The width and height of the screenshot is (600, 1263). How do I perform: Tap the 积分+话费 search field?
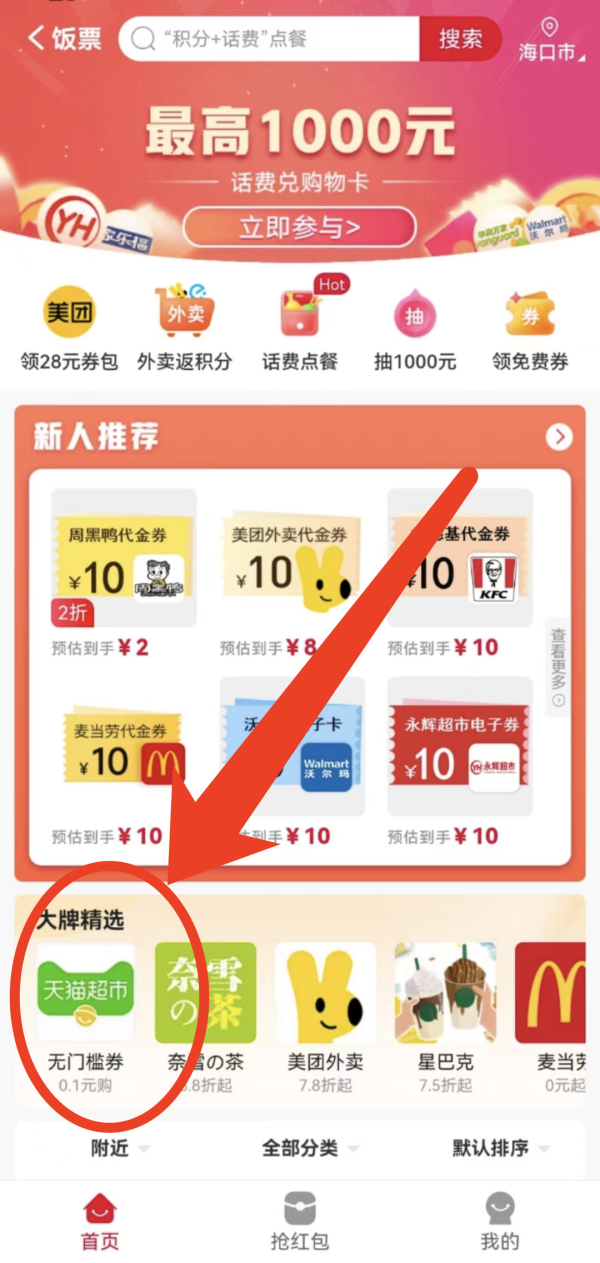[x=270, y=39]
